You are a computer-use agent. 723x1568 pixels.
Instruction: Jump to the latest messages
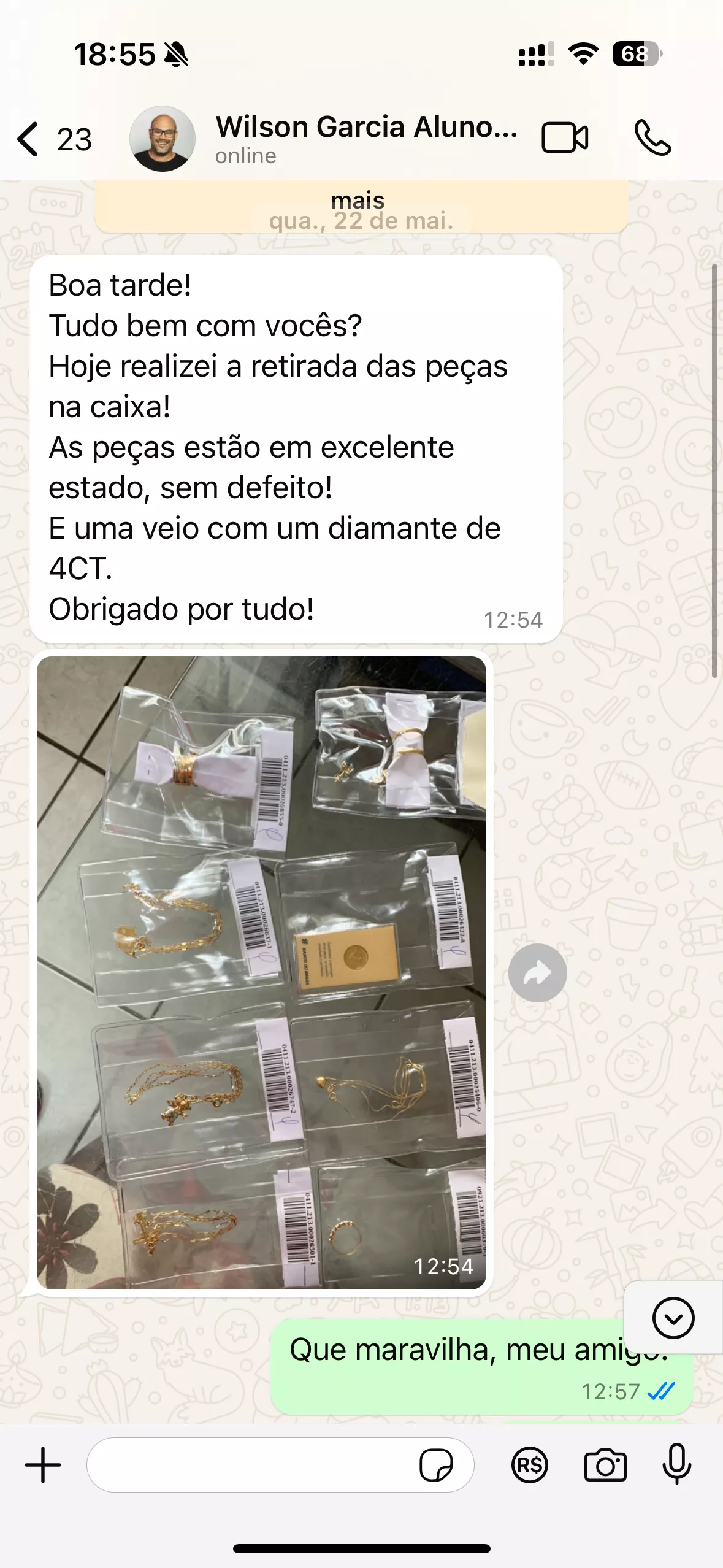click(673, 1317)
